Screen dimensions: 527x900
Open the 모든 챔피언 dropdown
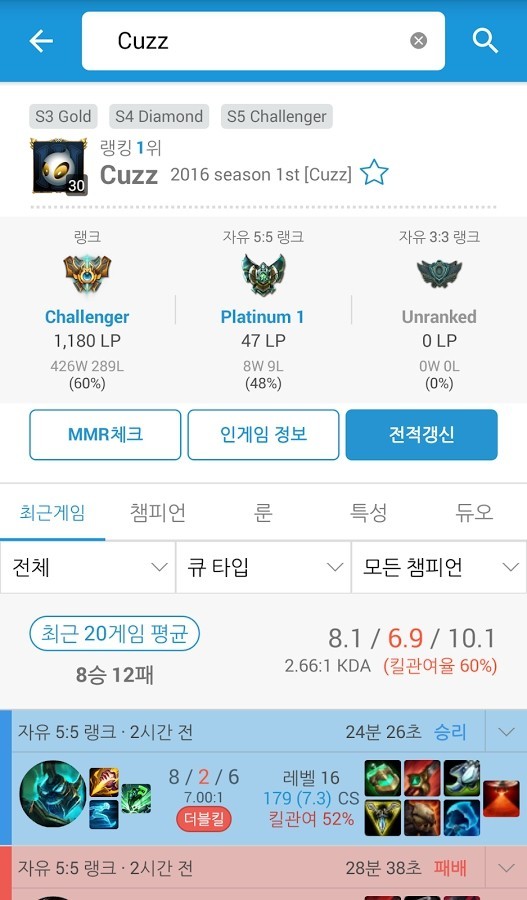pos(439,567)
